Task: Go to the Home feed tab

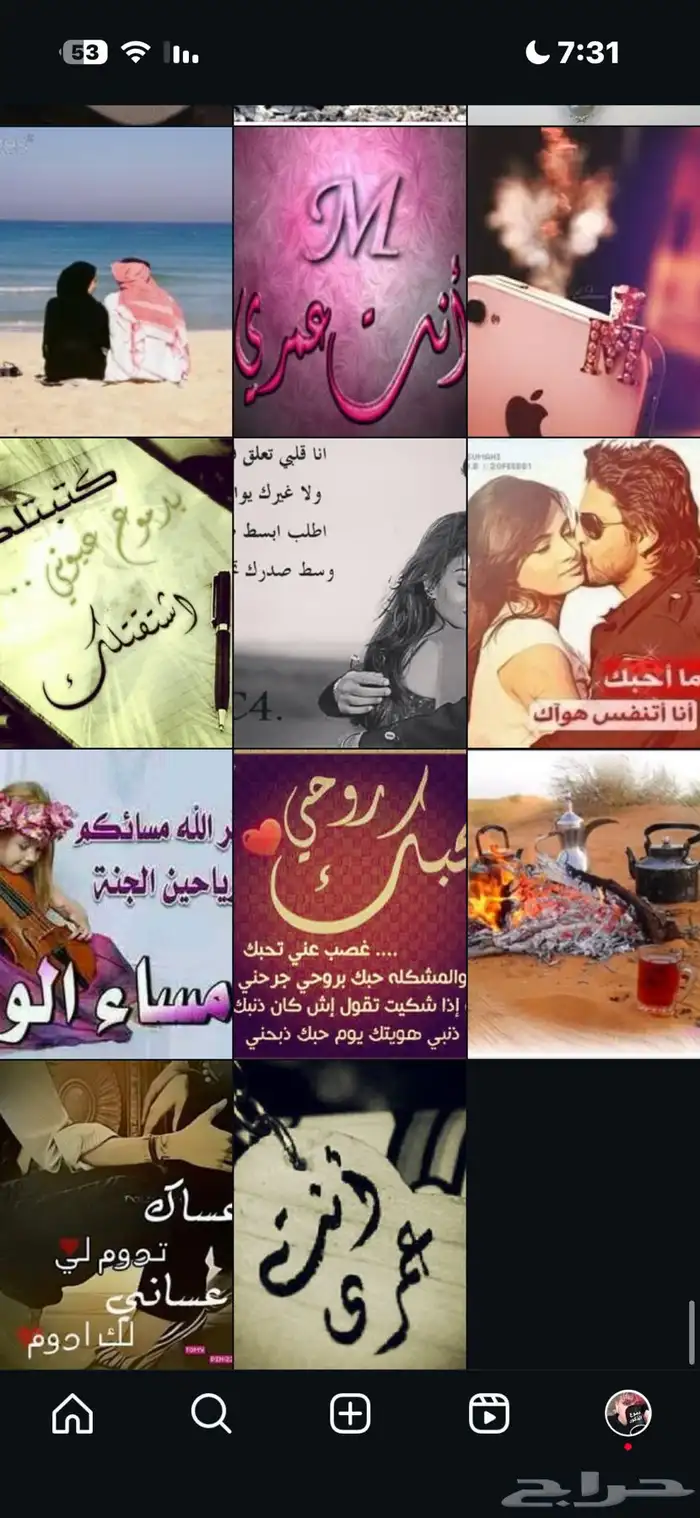Action: [72, 1414]
